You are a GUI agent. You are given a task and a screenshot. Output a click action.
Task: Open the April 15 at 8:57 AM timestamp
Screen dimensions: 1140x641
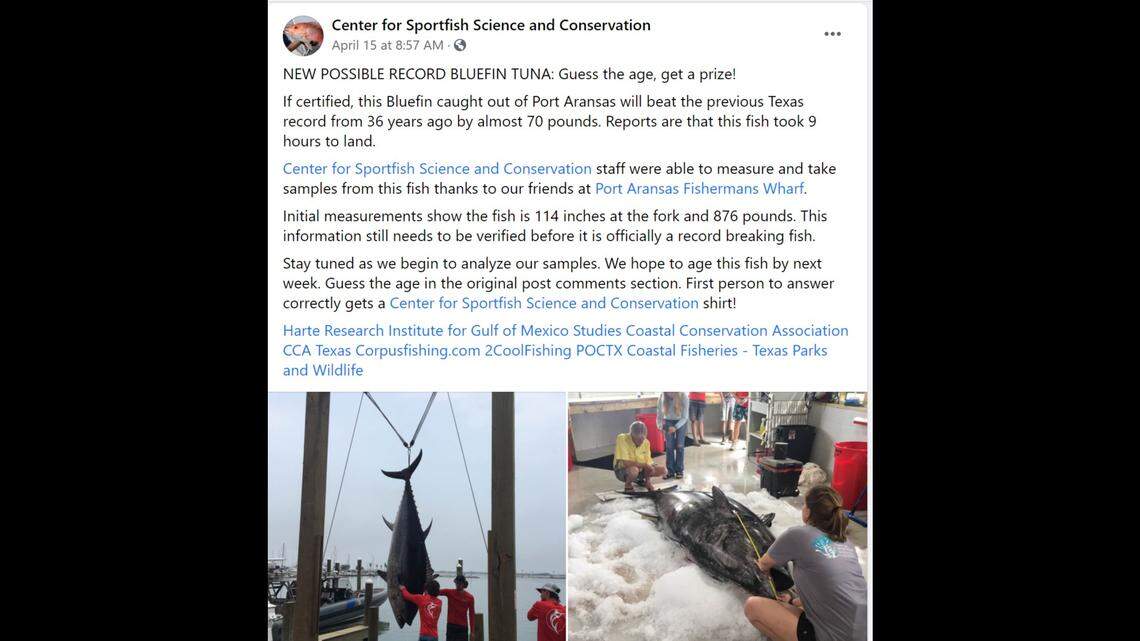click(x=387, y=46)
